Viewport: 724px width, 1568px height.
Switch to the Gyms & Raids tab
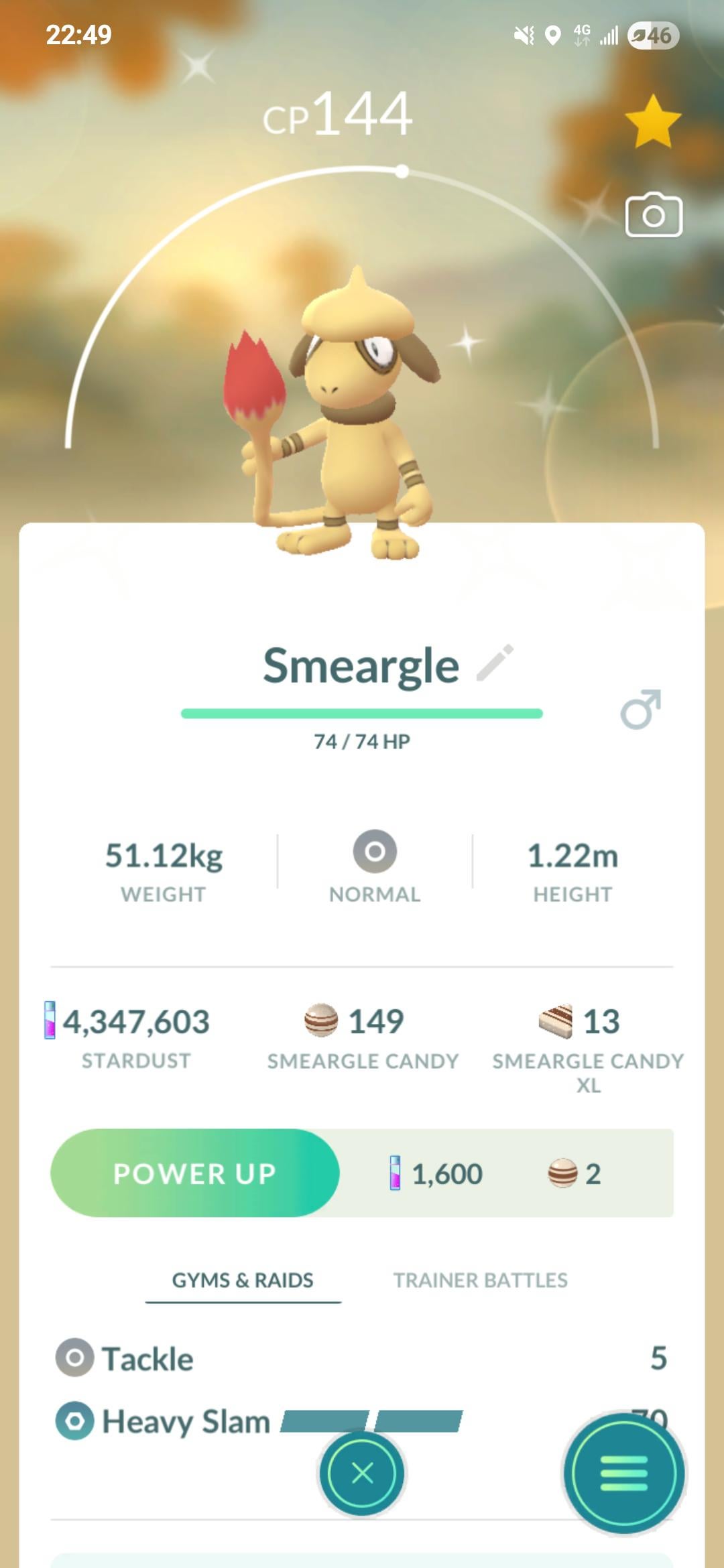(x=243, y=1280)
